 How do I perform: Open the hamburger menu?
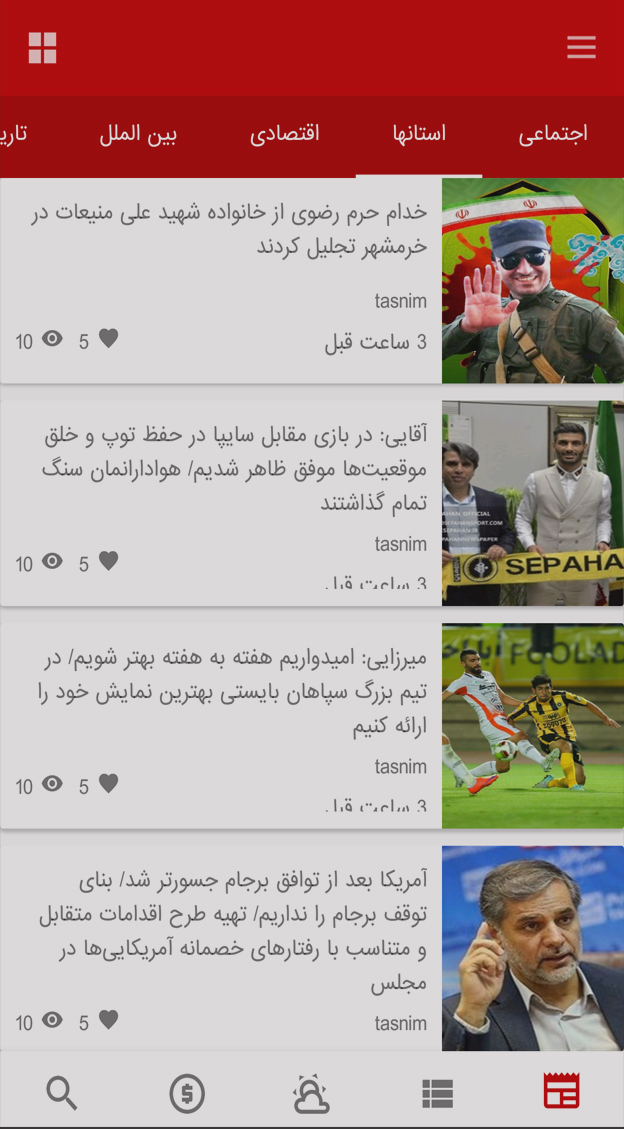pyautogui.click(x=581, y=47)
